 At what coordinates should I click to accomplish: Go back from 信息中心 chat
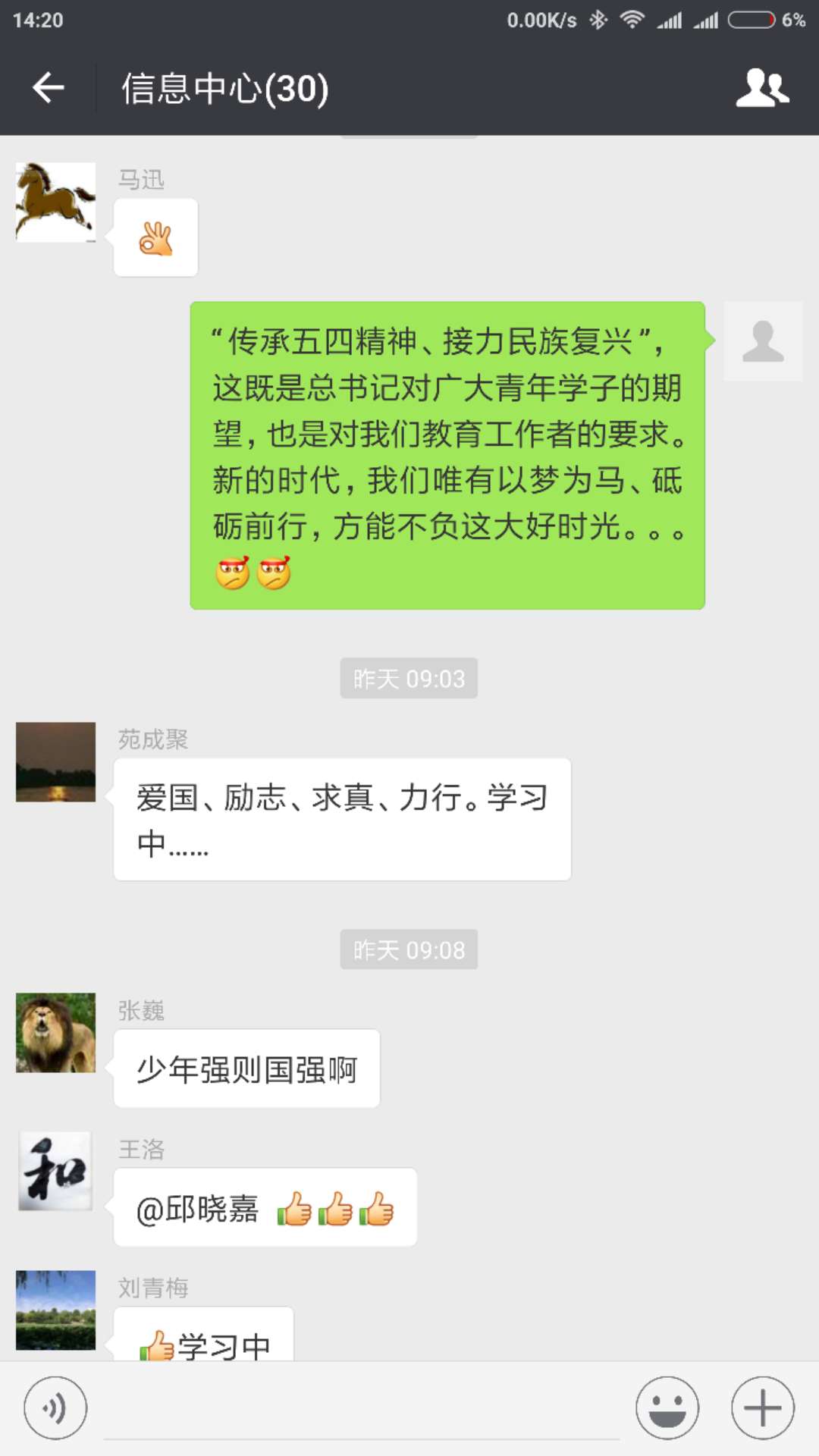point(48,88)
